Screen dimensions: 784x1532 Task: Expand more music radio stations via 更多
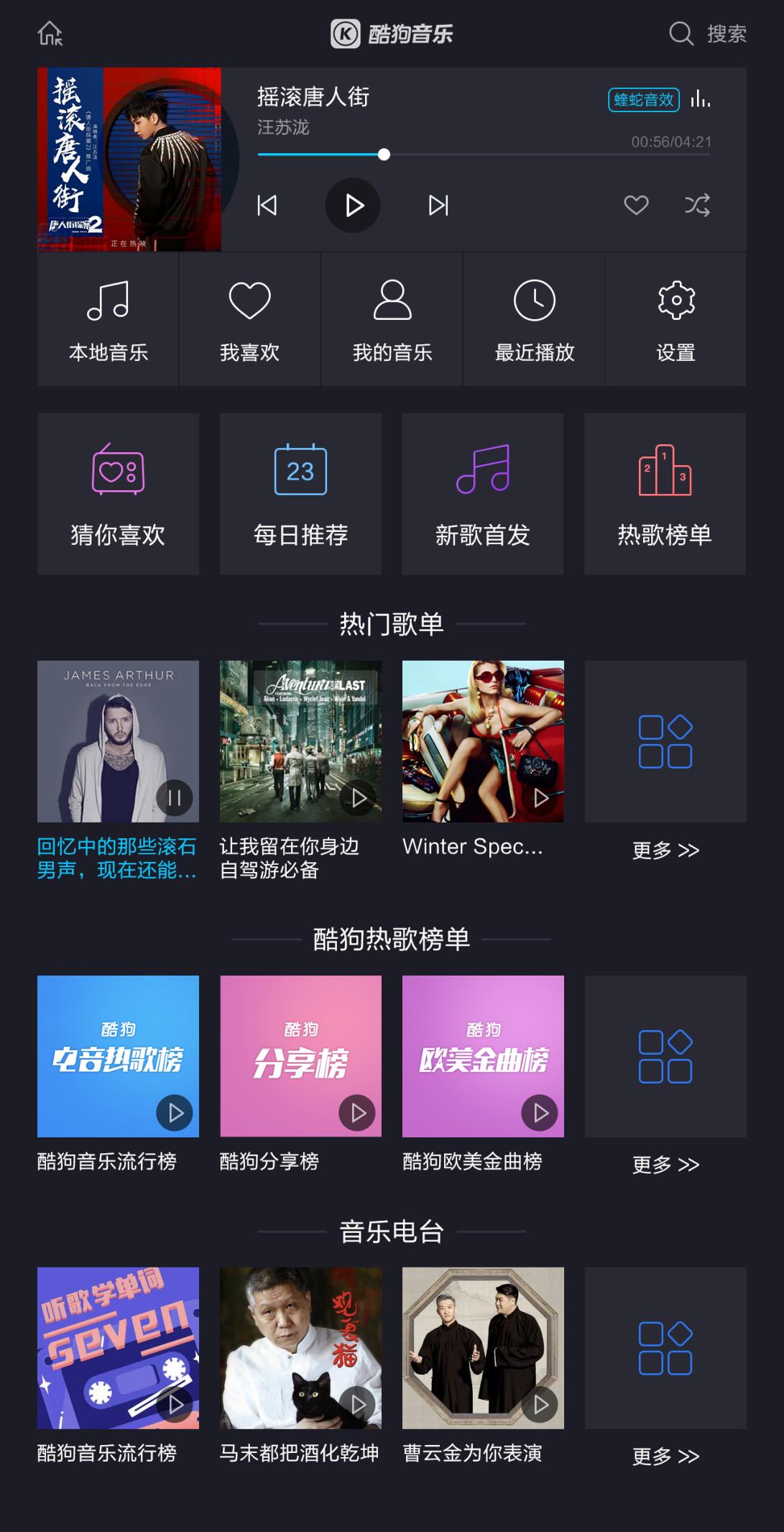[665, 1457]
